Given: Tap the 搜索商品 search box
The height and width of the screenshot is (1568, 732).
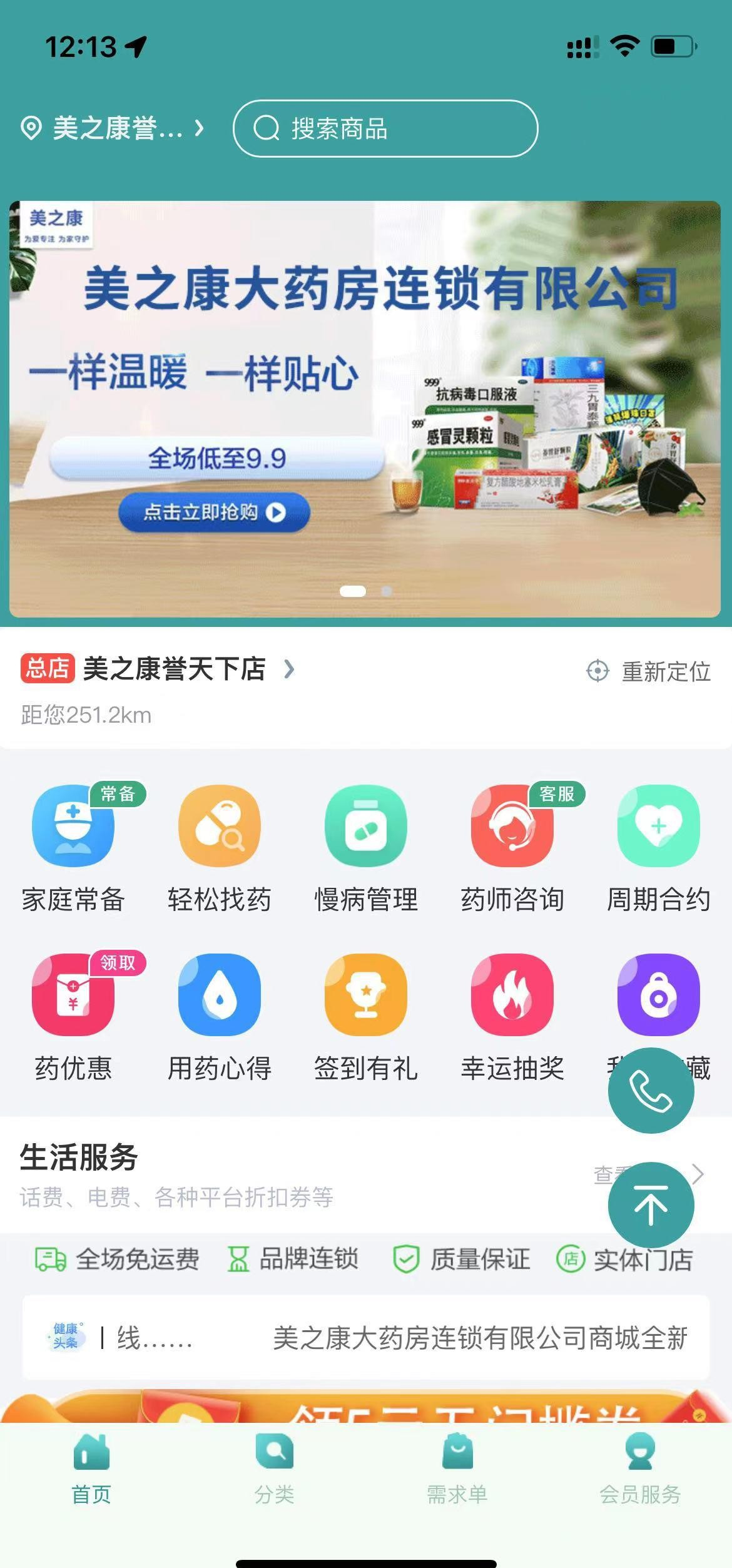Looking at the screenshot, I should tap(385, 129).
